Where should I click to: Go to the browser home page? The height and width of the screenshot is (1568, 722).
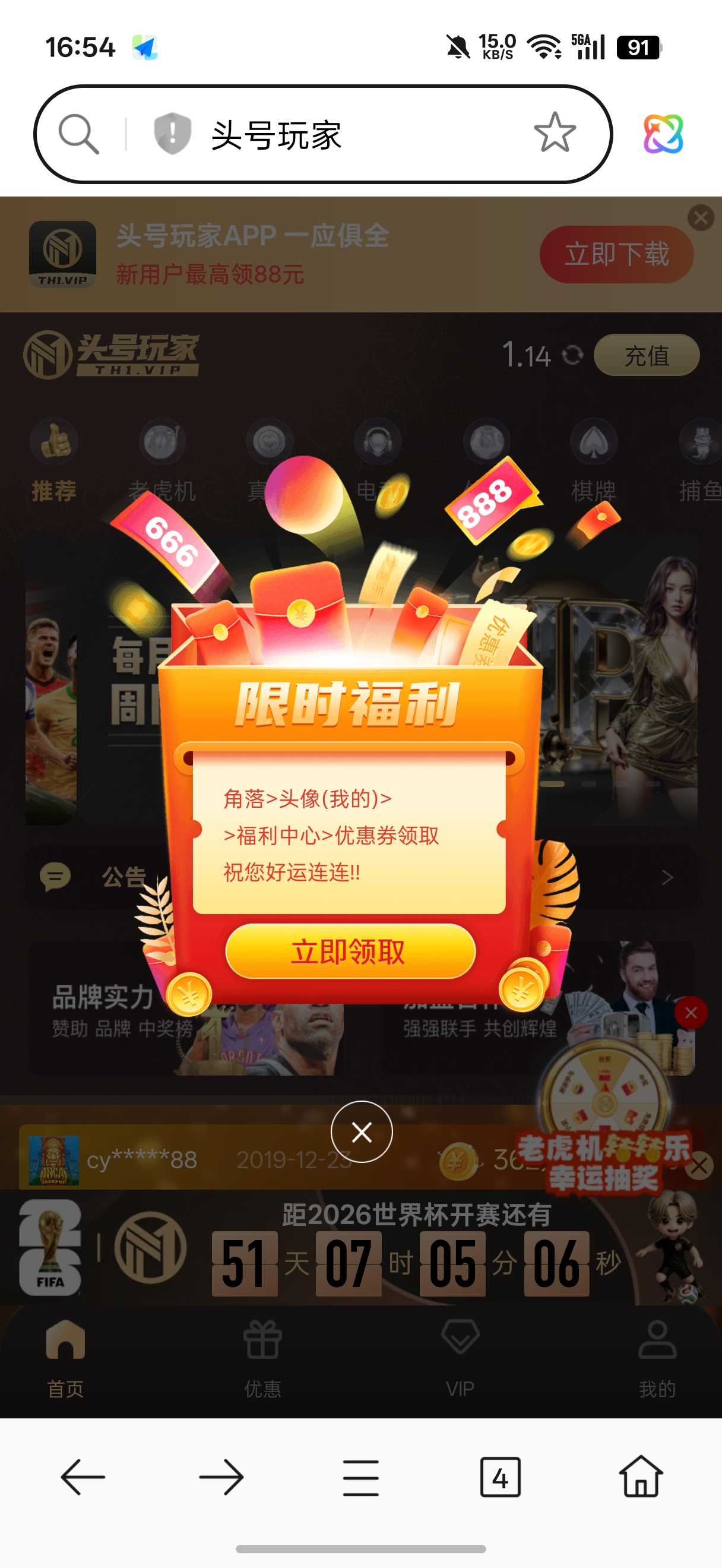(x=641, y=1477)
